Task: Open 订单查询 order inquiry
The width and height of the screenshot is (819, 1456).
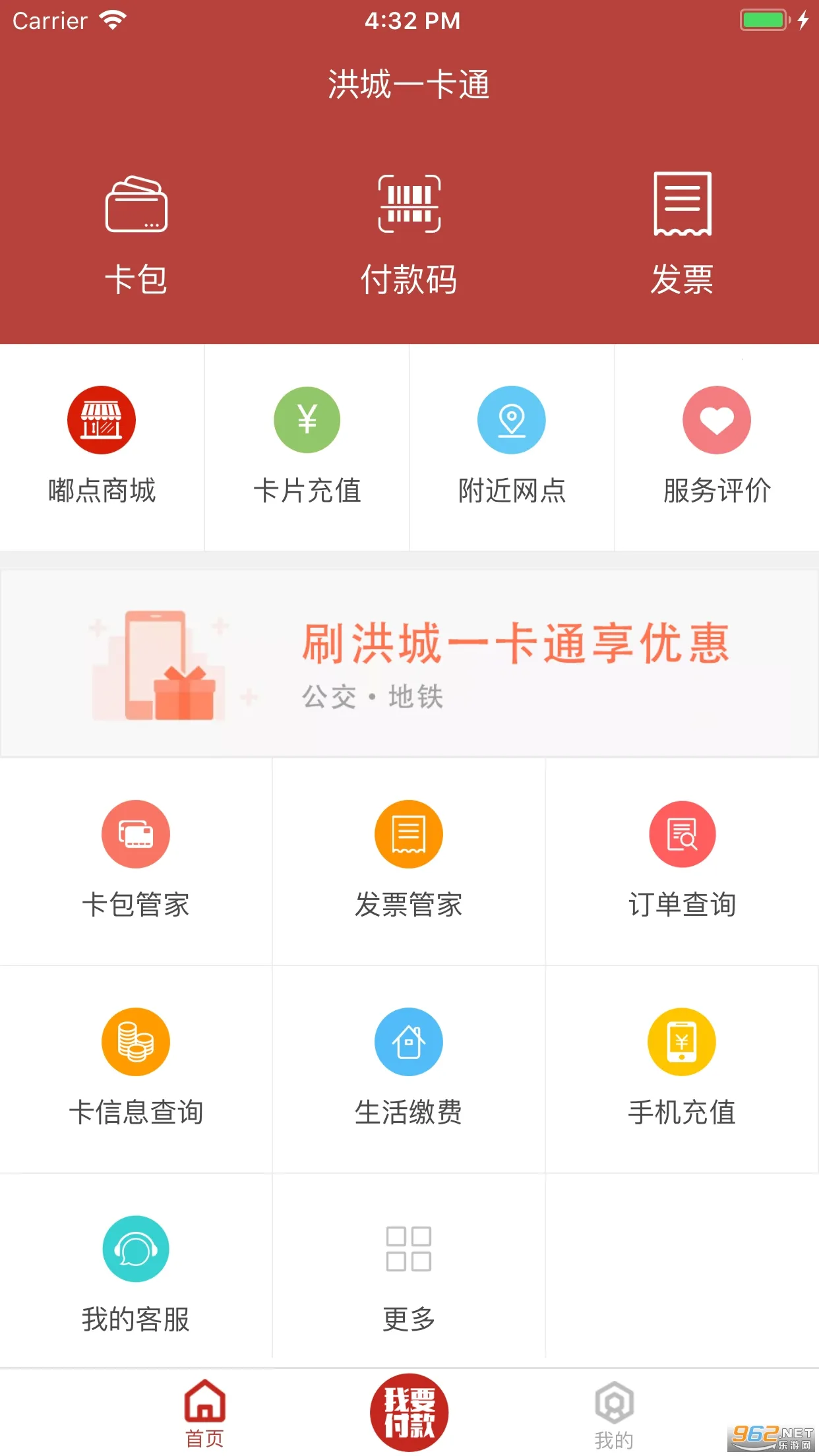Action: click(682, 863)
